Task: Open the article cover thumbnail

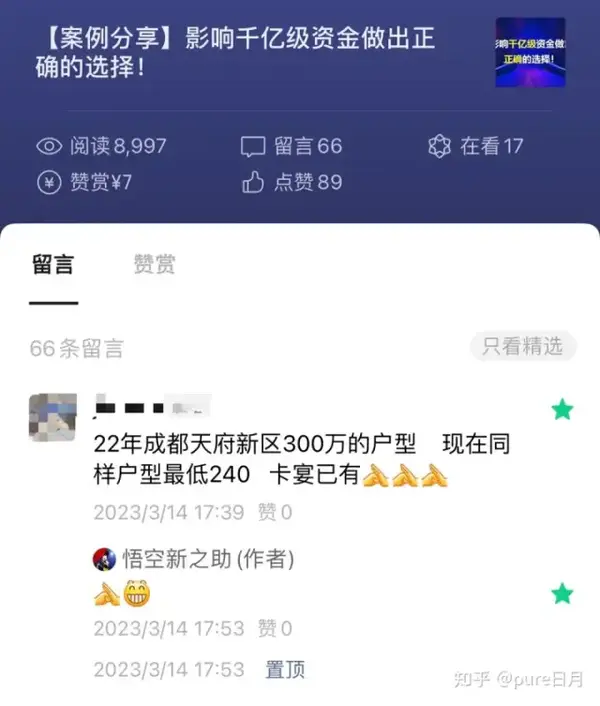Action: coord(530,53)
